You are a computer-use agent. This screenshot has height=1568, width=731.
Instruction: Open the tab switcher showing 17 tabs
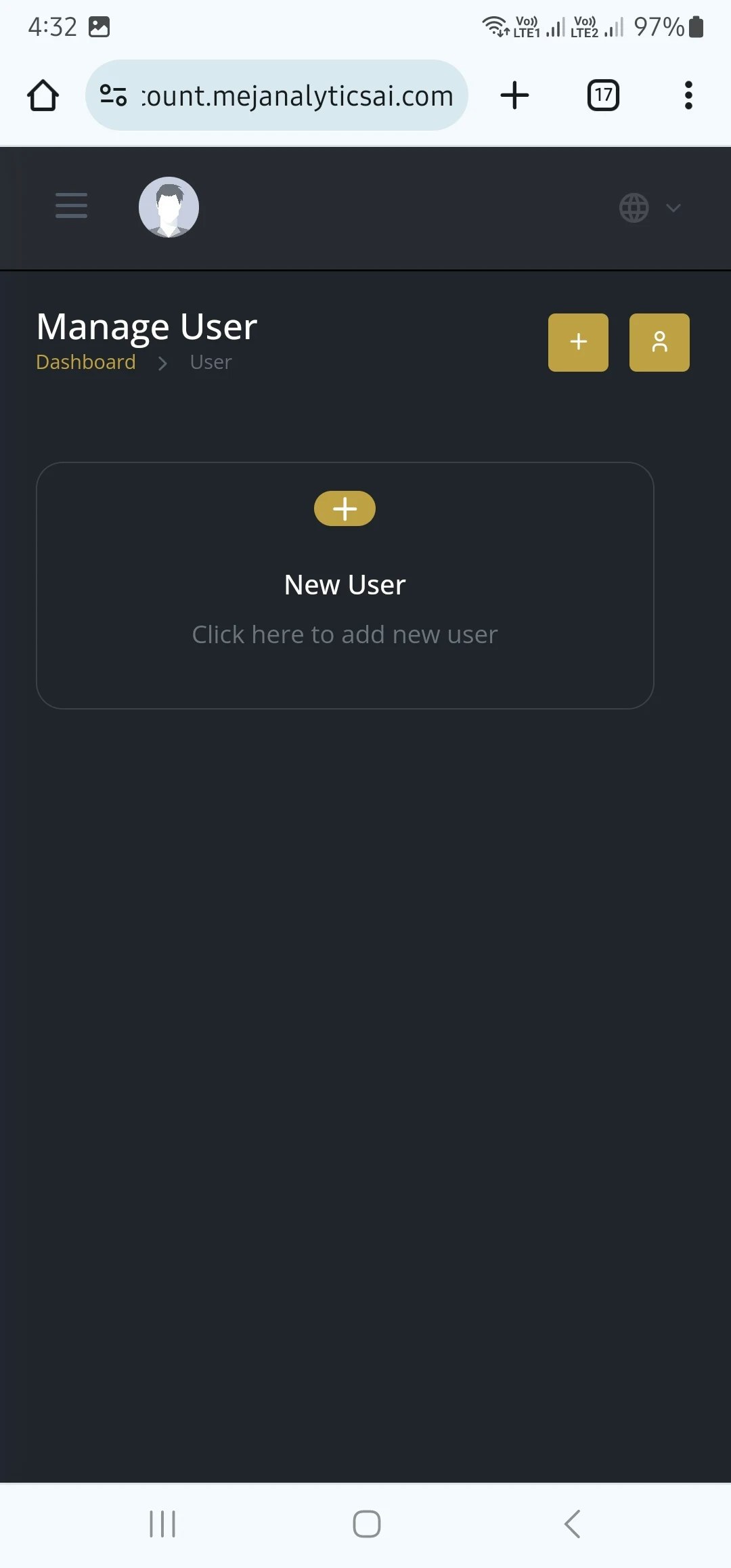[603, 95]
